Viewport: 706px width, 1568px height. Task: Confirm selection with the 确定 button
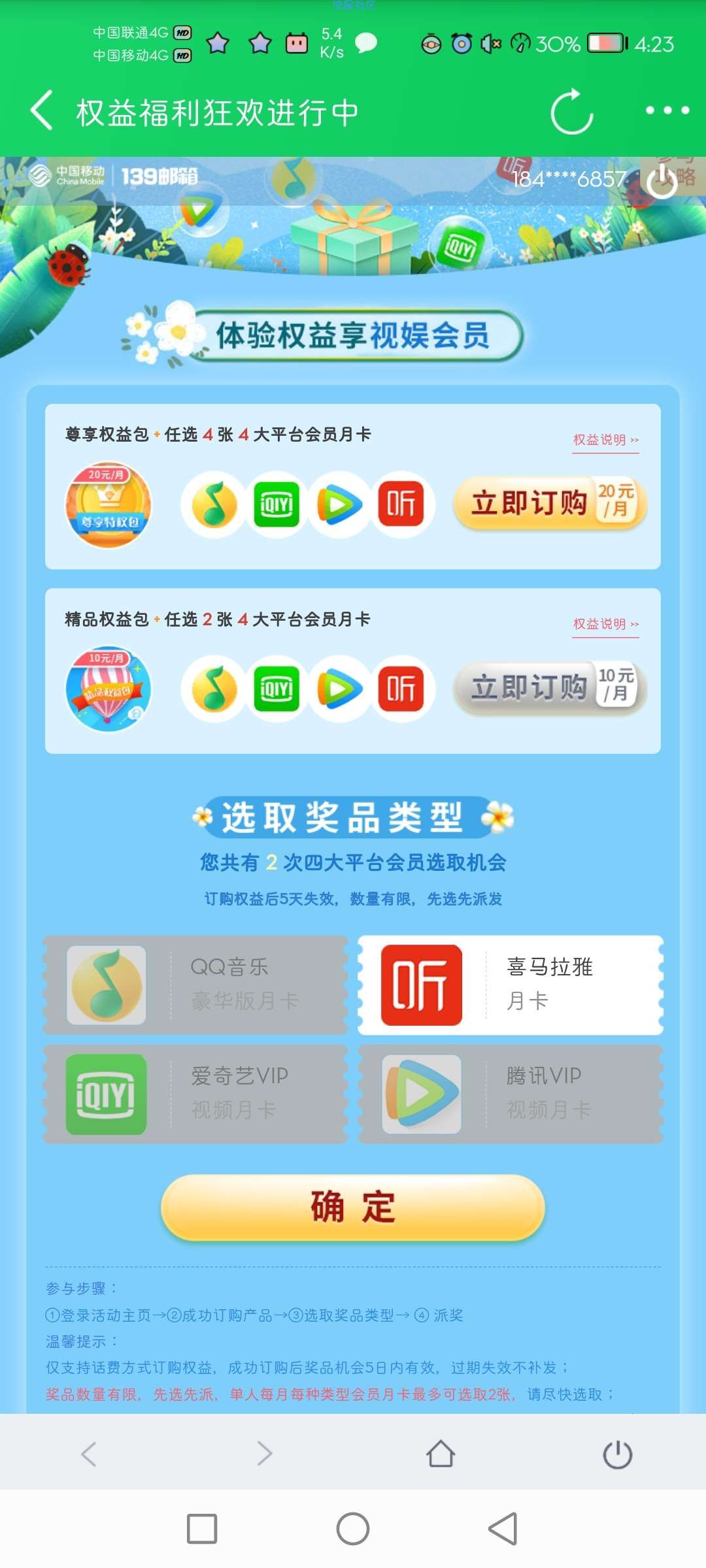353,1207
